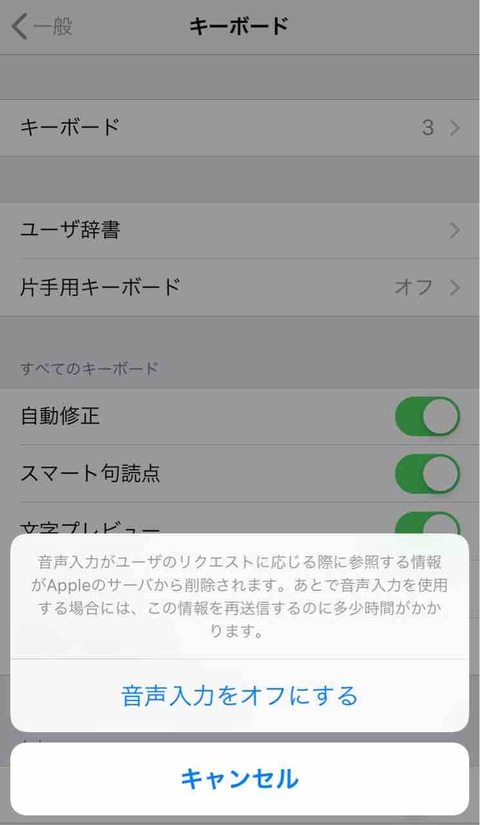Toggle スマート句読点 switch
The height and width of the screenshot is (825, 480).
pyautogui.click(x=427, y=474)
